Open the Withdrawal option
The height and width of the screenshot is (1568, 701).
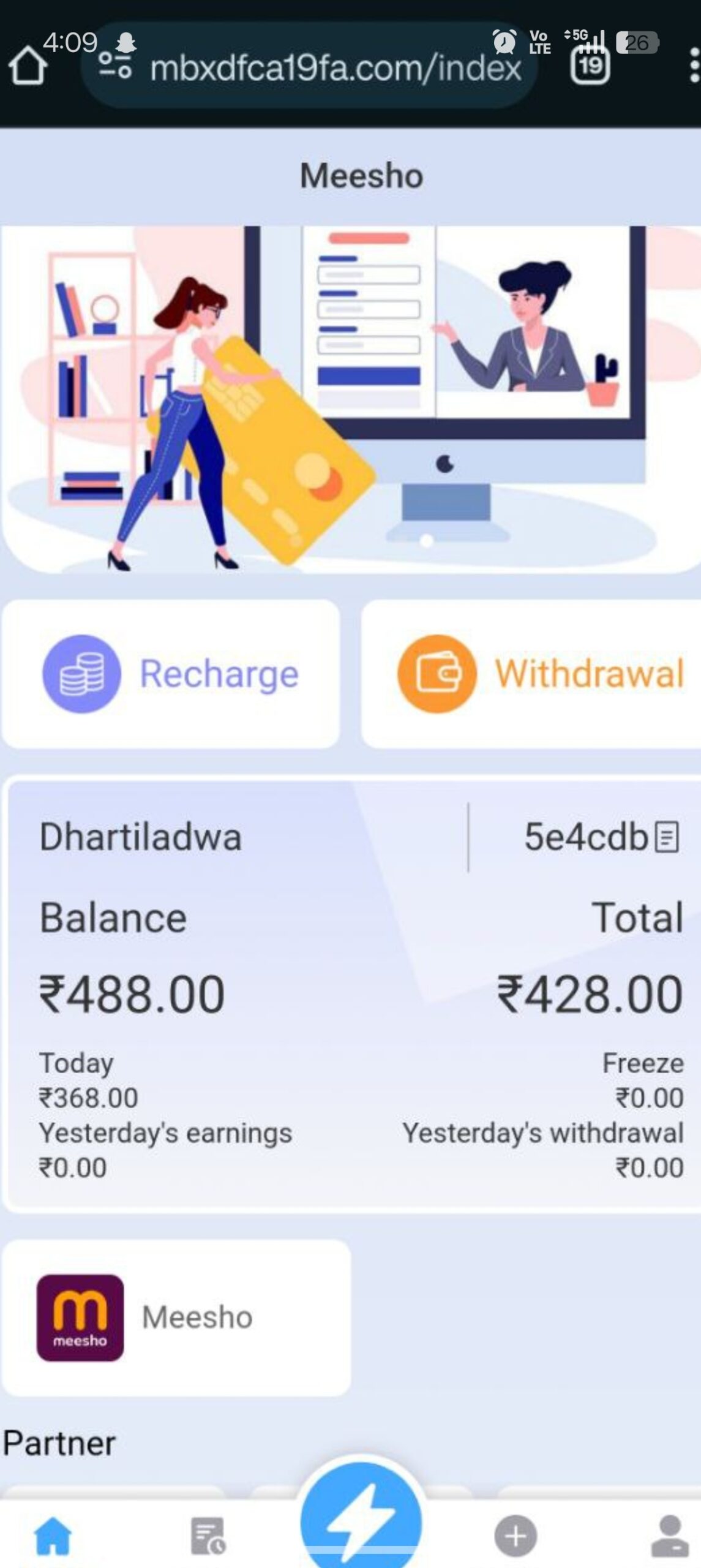[x=531, y=674]
